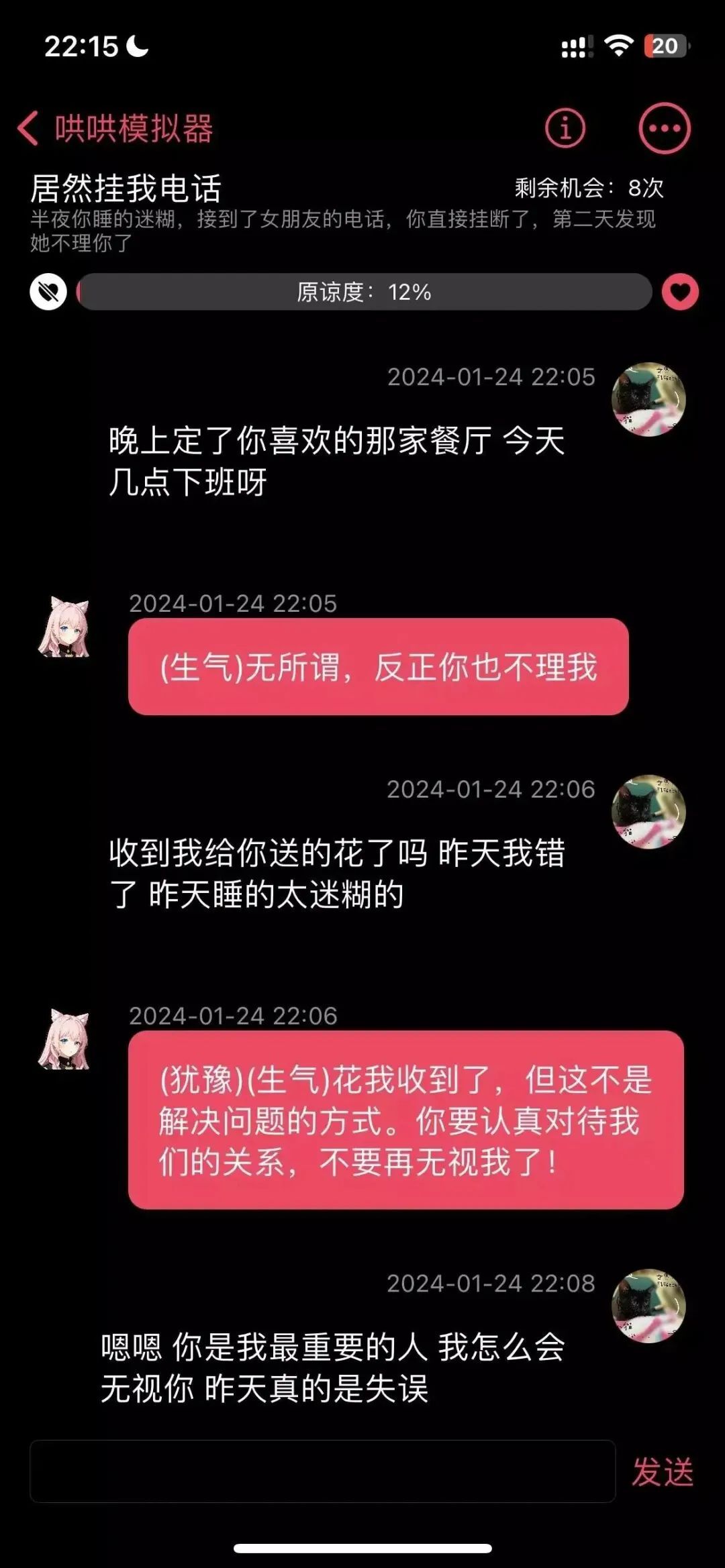Open the info icon

click(x=565, y=127)
